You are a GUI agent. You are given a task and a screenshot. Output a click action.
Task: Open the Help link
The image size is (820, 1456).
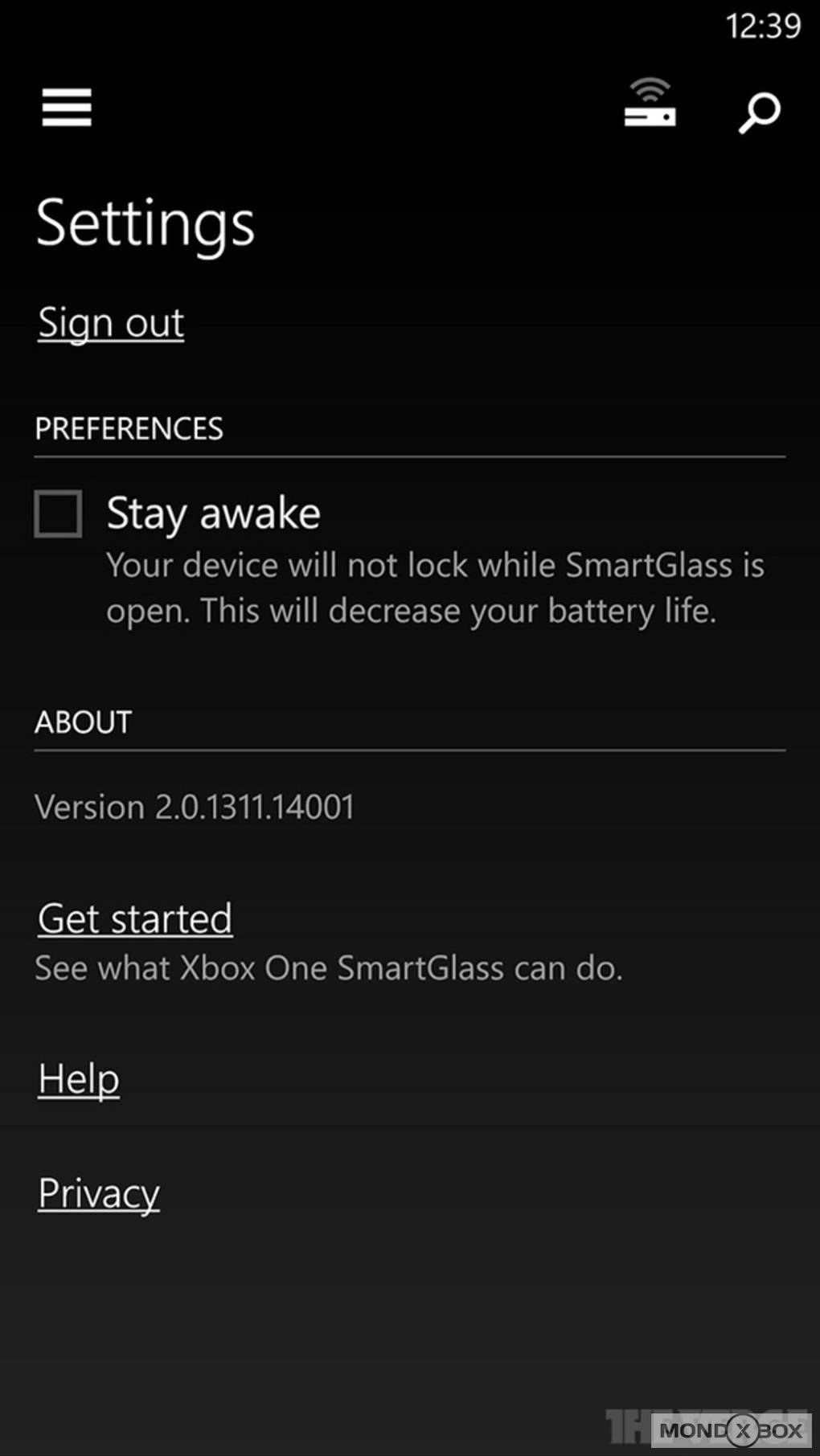point(79,1079)
